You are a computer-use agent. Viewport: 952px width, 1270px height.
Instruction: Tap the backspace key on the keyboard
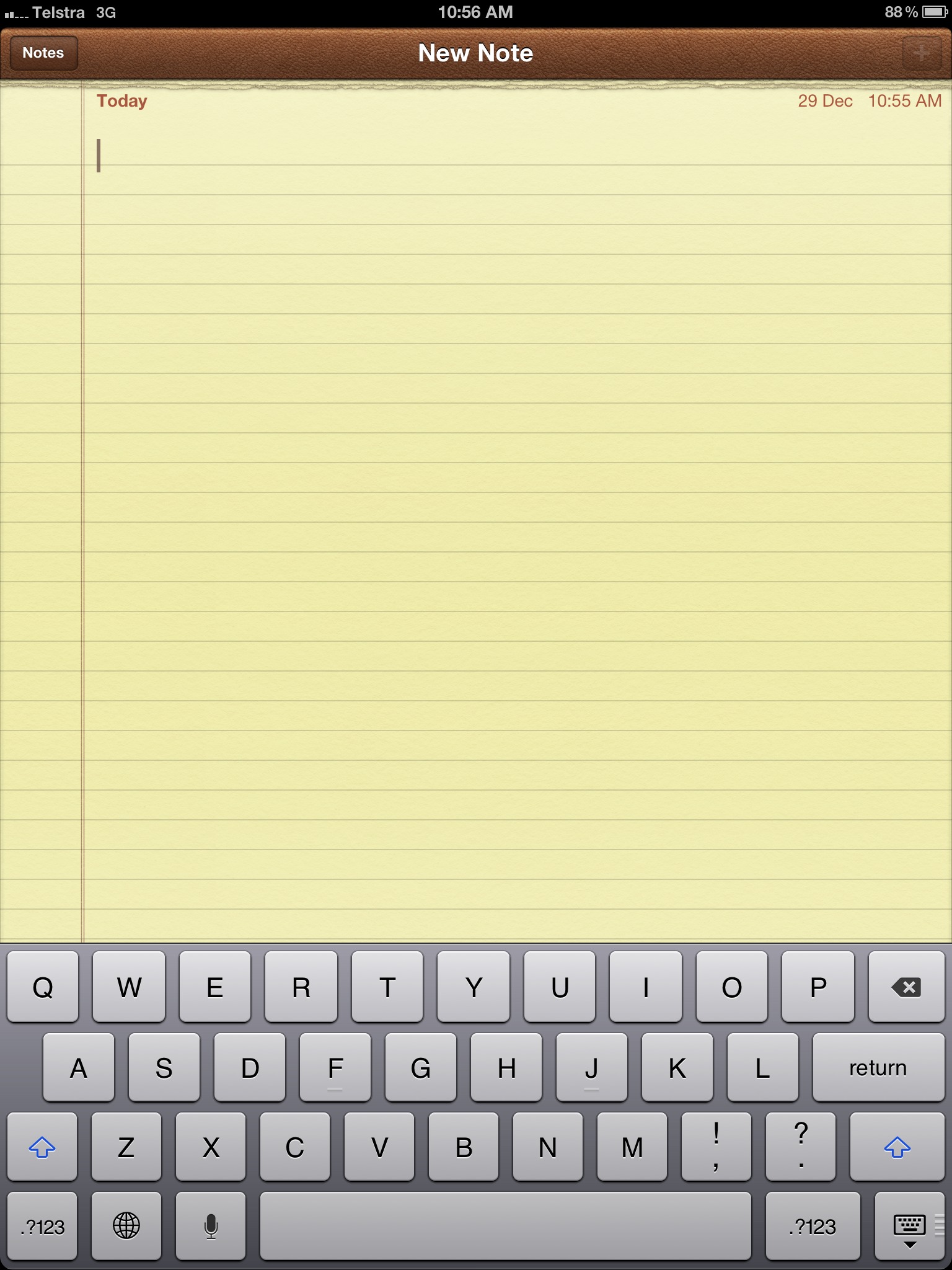(x=906, y=987)
